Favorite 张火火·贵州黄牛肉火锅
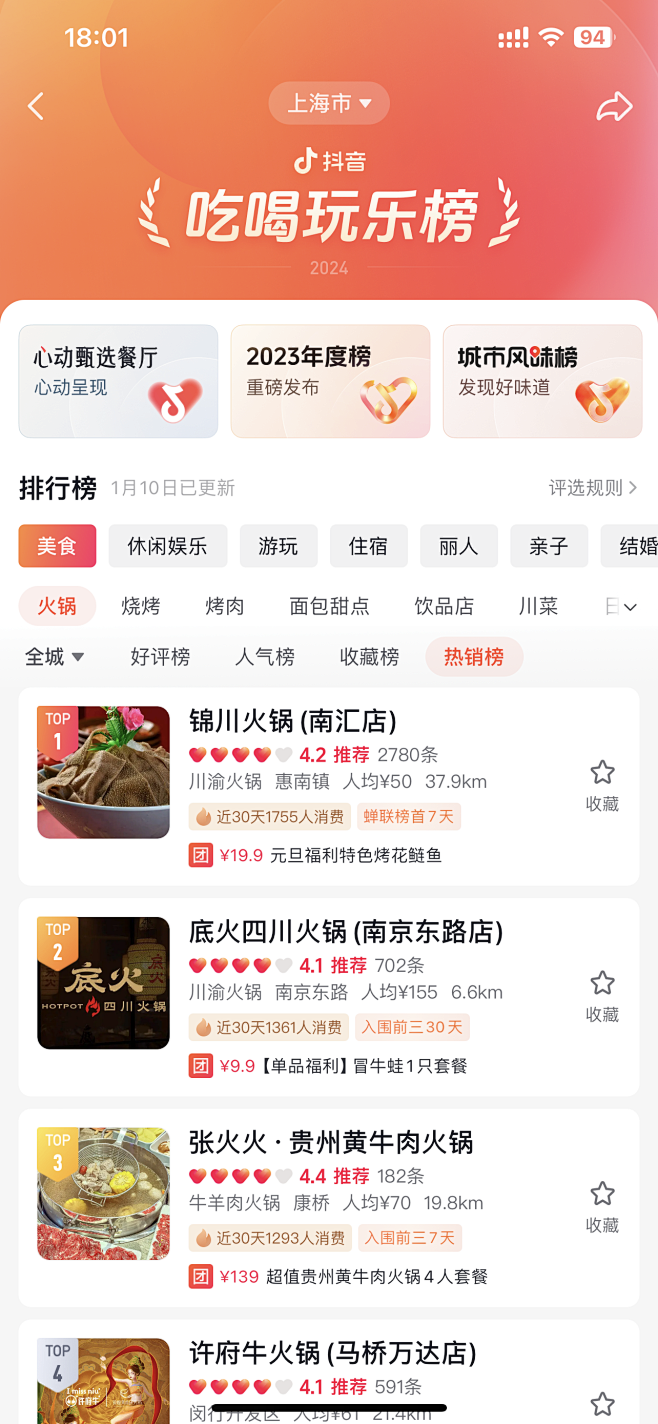The height and width of the screenshot is (1424, 658). (x=602, y=1206)
